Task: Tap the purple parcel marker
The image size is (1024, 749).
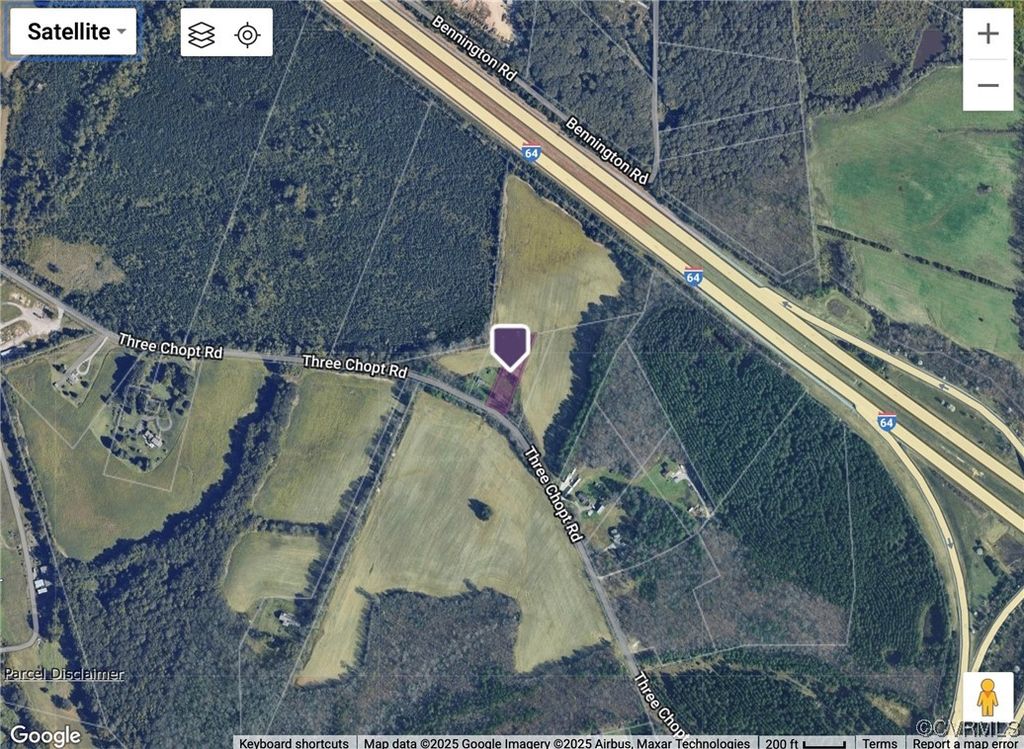Action: 510,346
